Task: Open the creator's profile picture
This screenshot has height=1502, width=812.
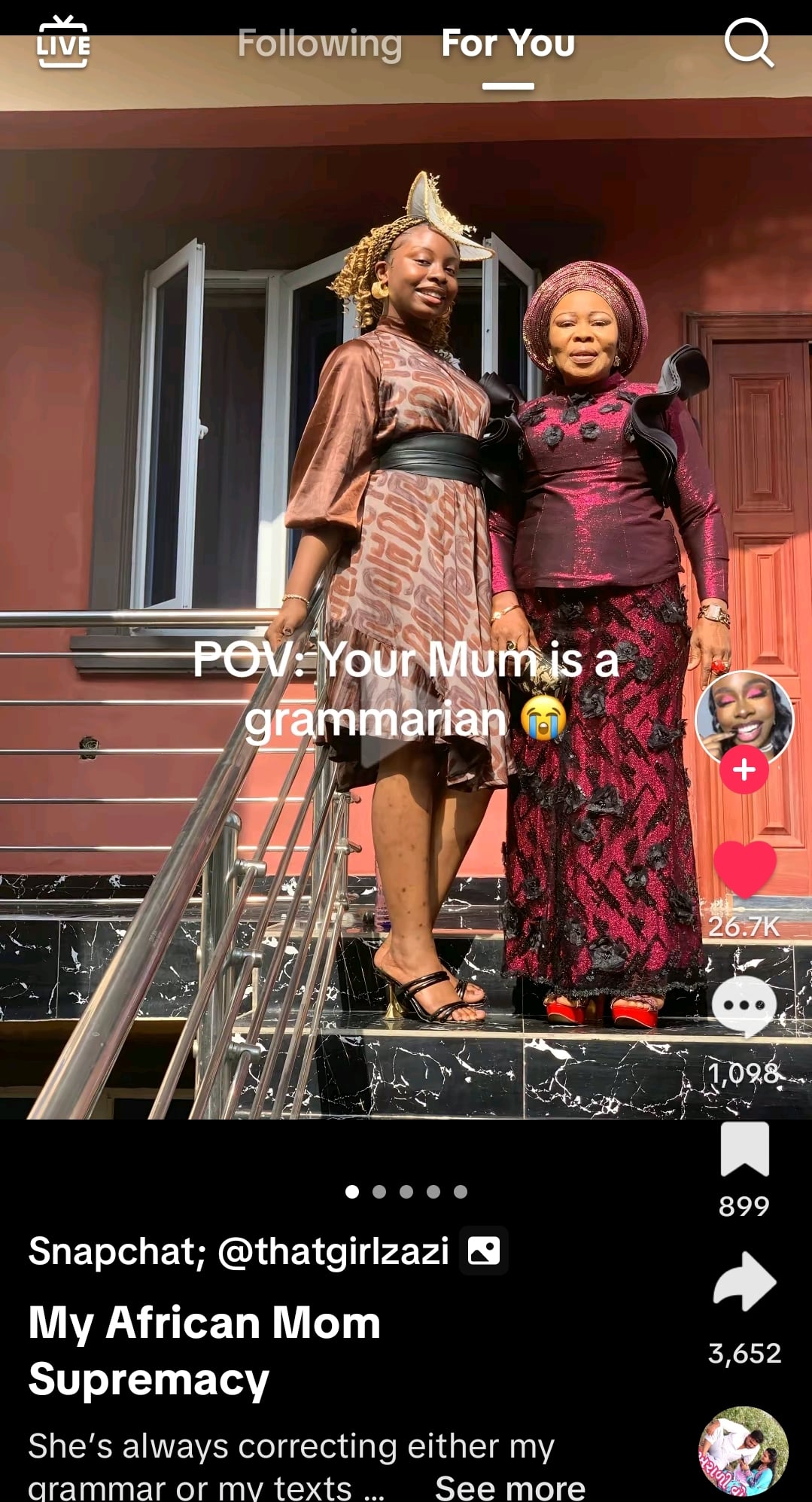Action: pos(744,715)
